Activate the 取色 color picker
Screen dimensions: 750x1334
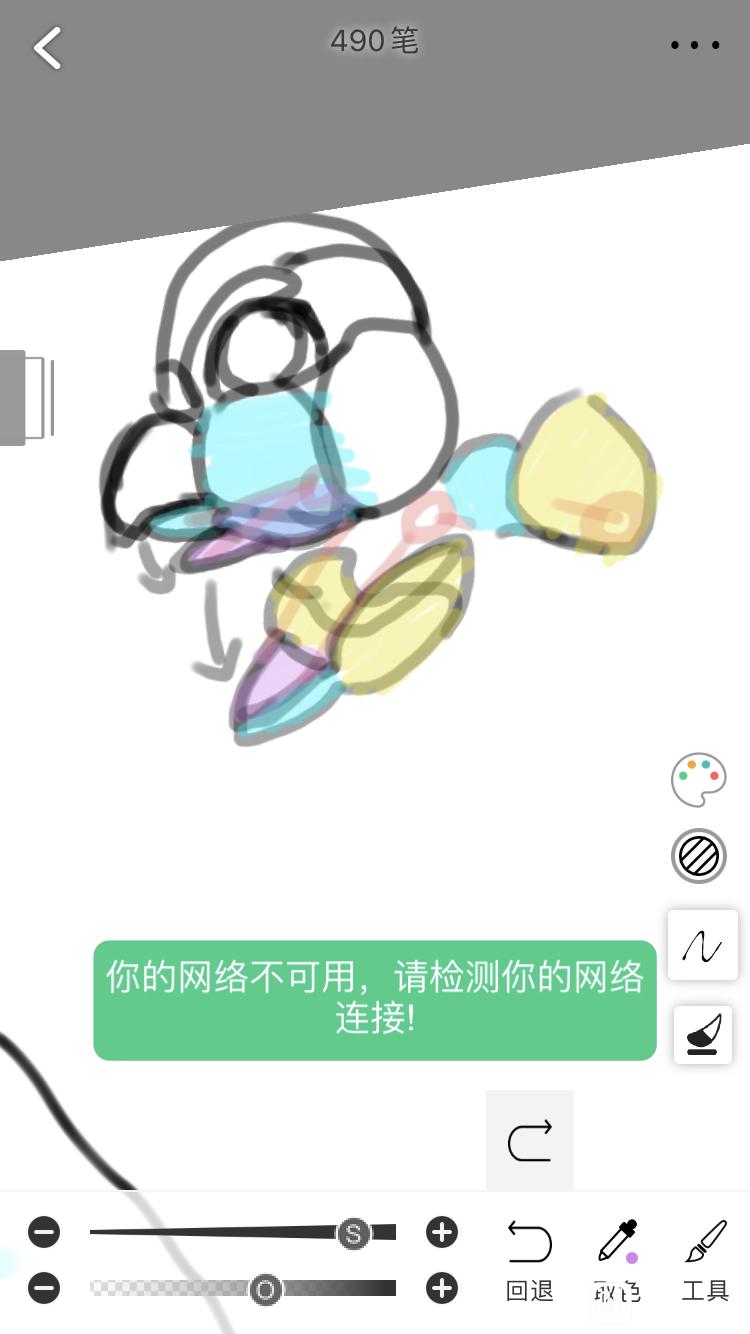(x=618, y=1260)
